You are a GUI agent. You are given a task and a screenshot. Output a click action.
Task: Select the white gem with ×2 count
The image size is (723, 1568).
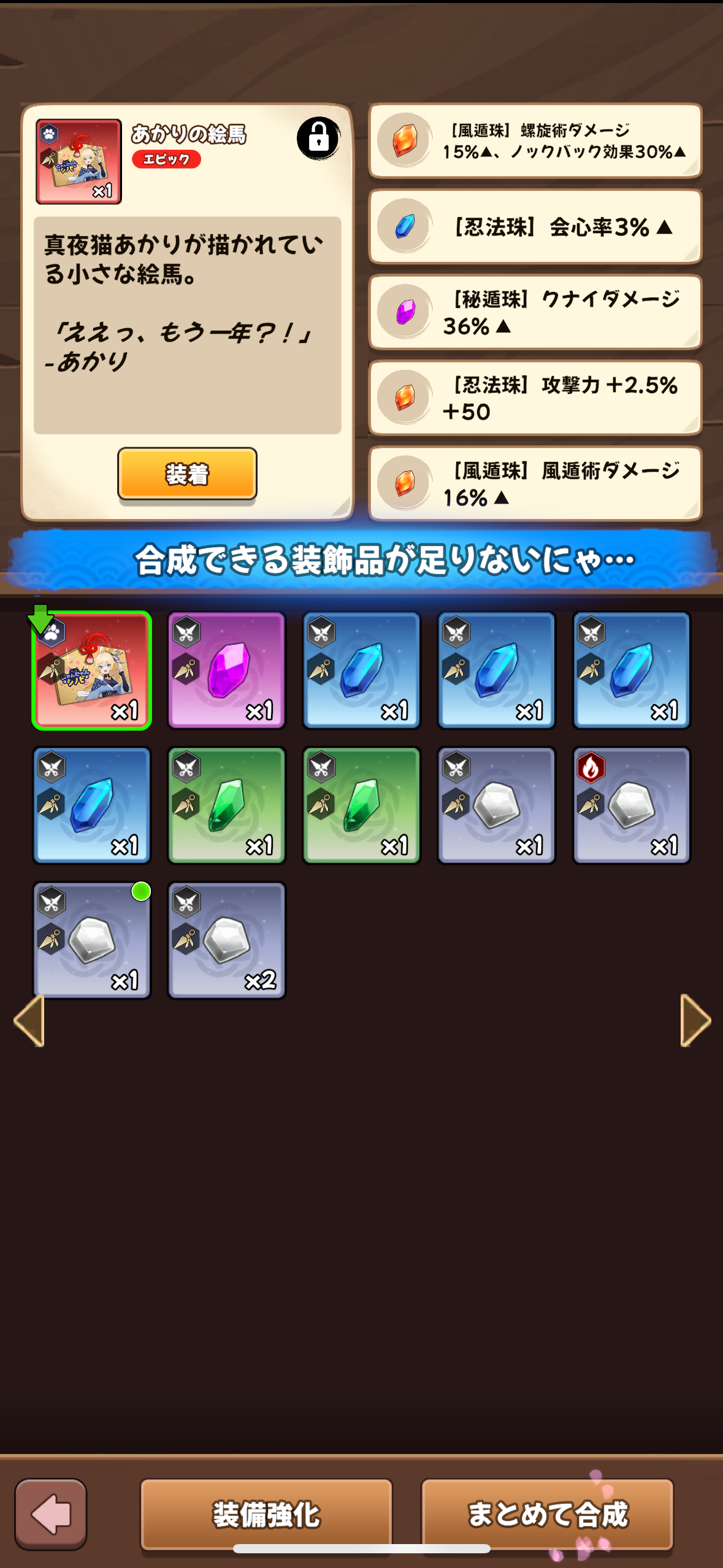[x=226, y=940]
